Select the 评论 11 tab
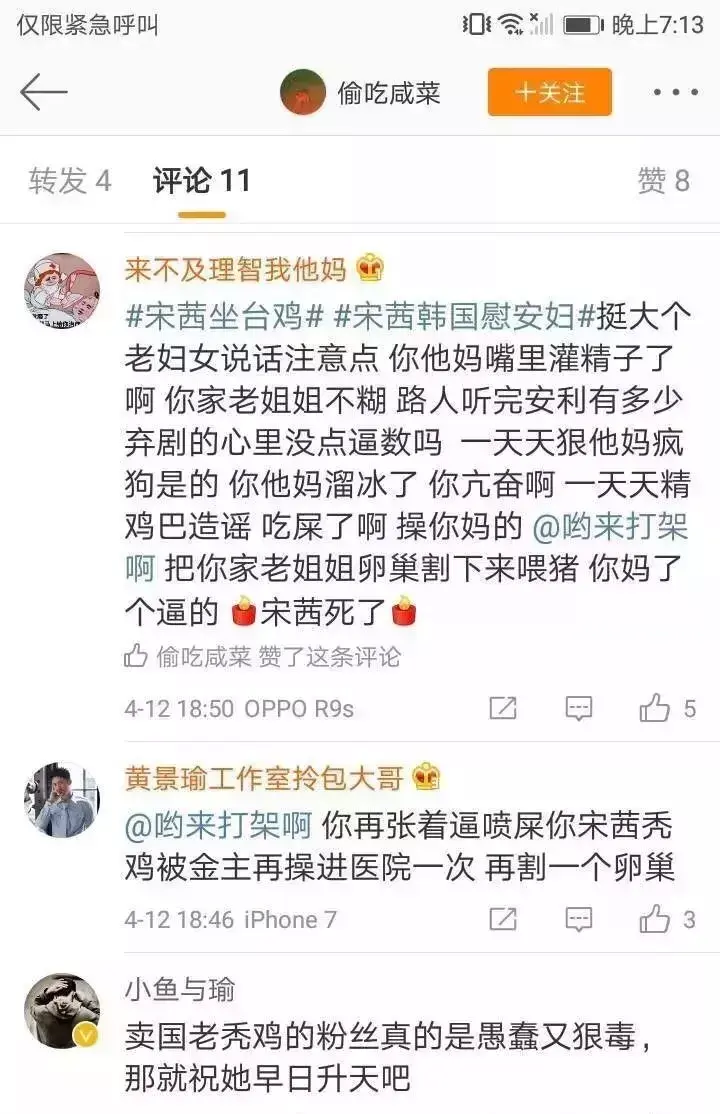The height and width of the screenshot is (1114, 720). [x=202, y=181]
